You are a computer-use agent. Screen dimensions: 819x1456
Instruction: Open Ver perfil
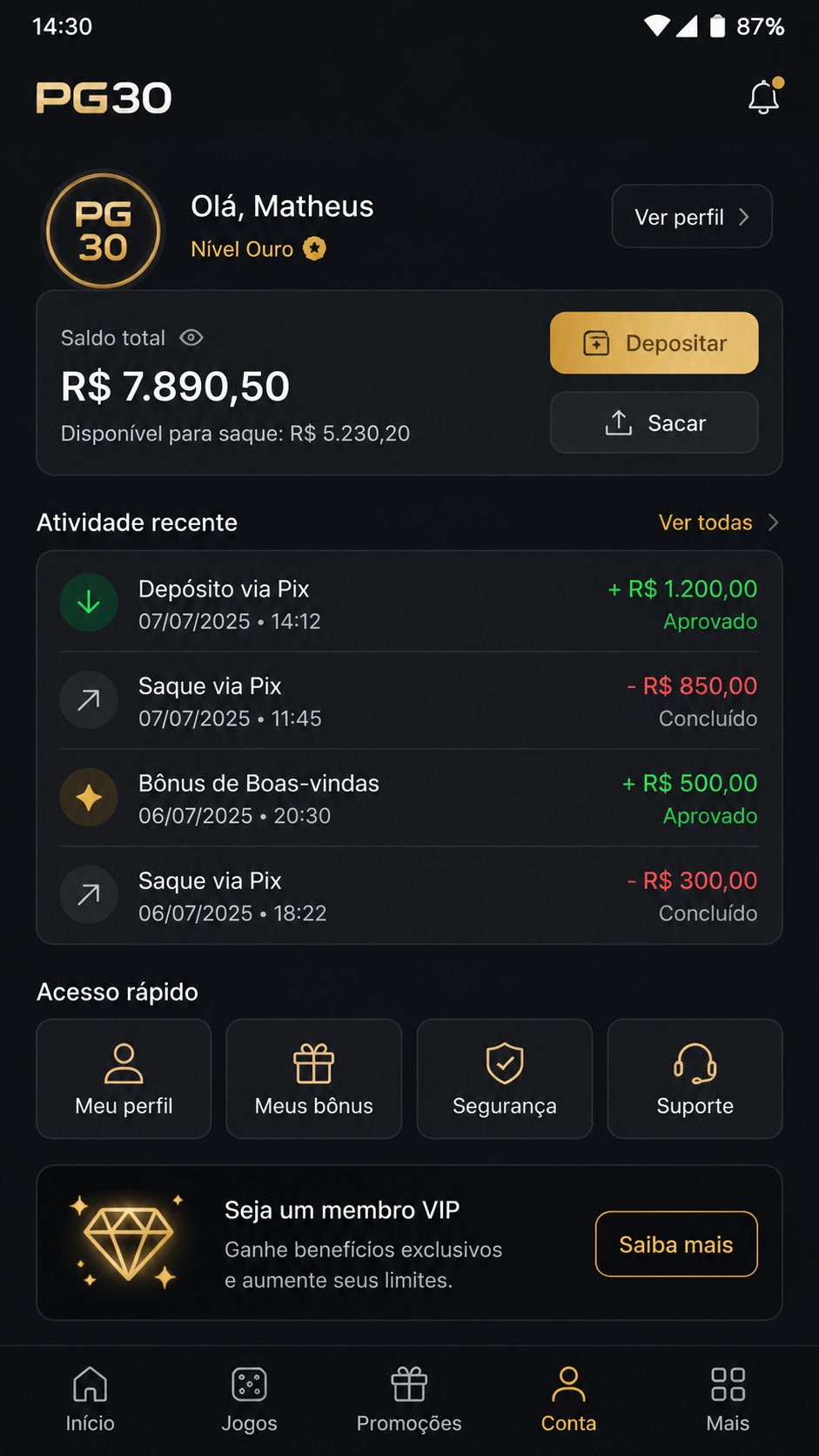[x=692, y=216]
